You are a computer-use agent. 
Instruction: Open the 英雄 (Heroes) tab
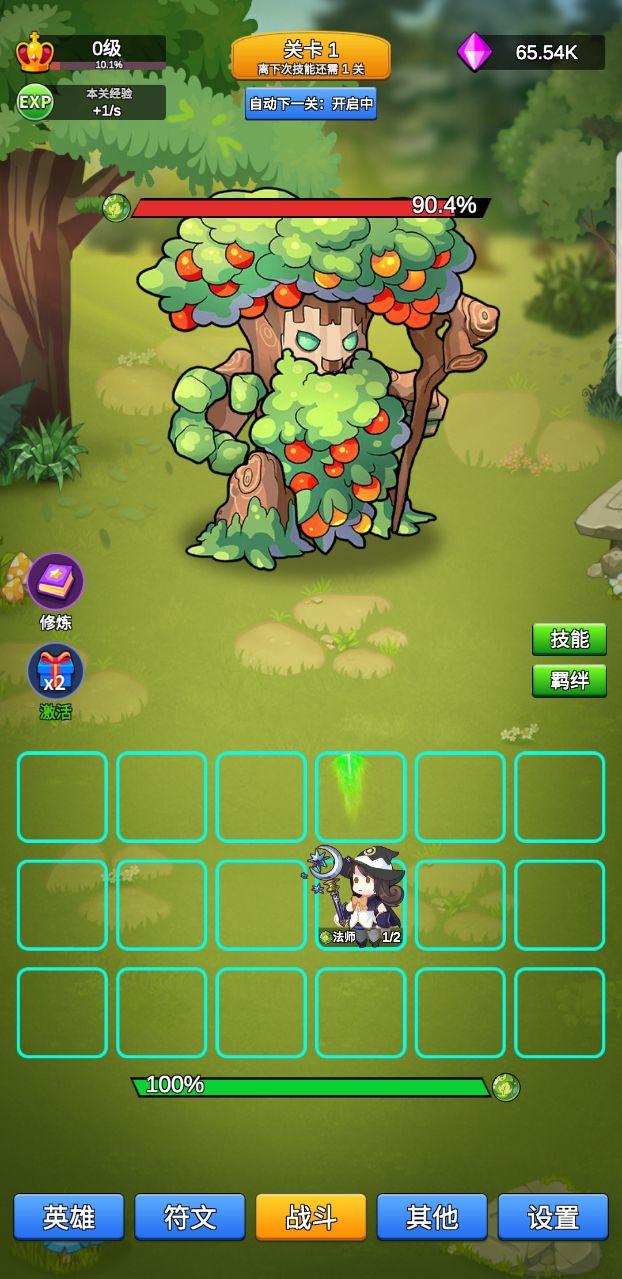pyautogui.click(x=69, y=1217)
